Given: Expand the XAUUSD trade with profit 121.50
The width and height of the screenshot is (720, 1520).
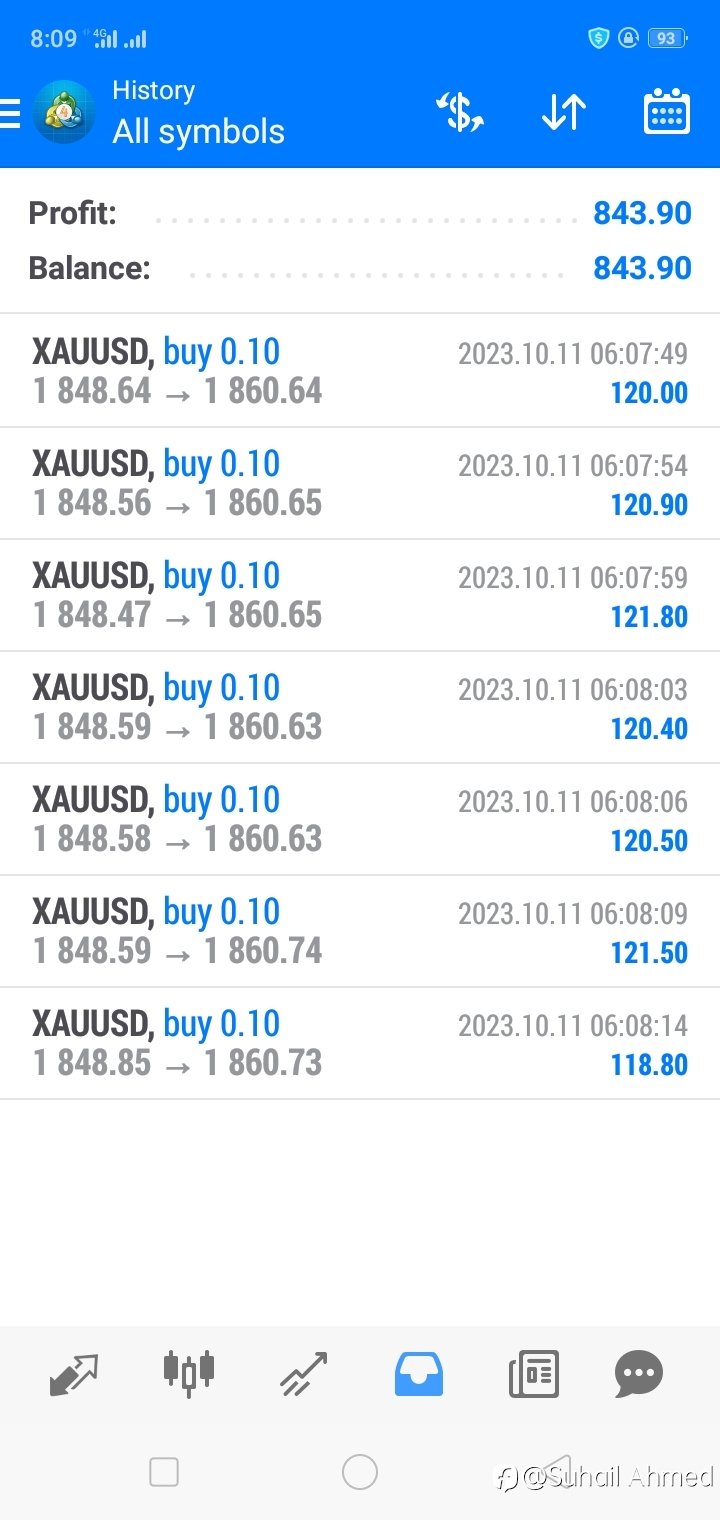Looking at the screenshot, I should click(360, 931).
